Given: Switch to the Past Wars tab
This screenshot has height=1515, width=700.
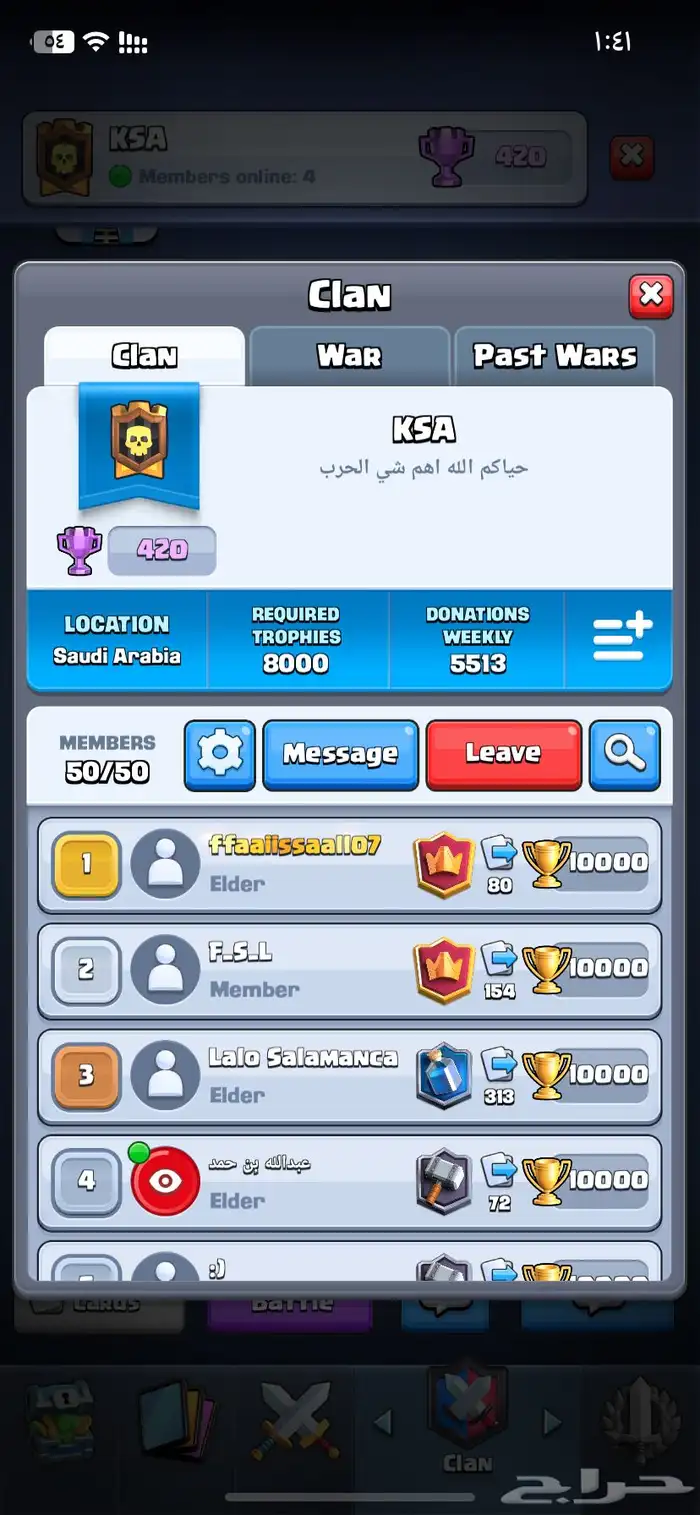Looking at the screenshot, I should coord(555,355).
